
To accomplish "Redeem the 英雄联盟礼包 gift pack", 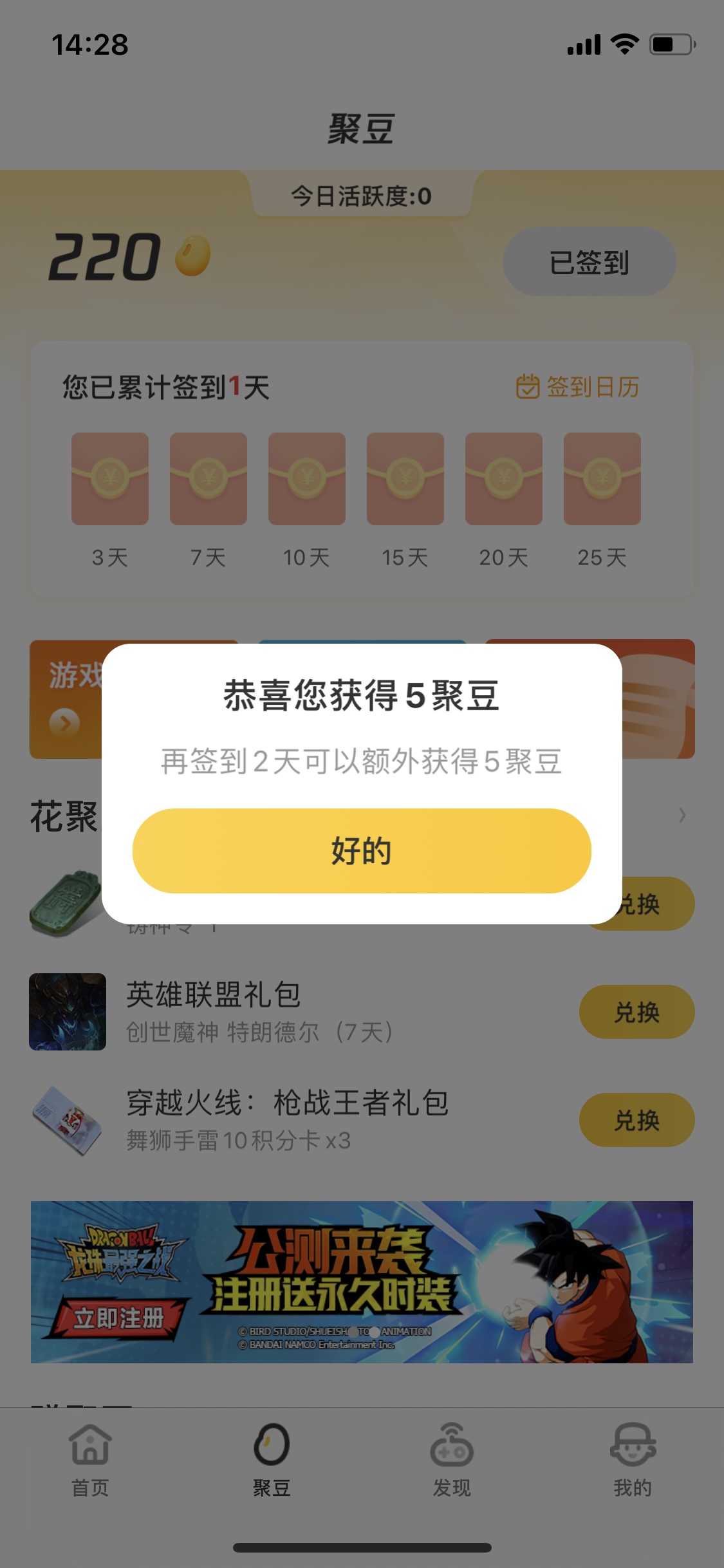I will pos(636,1012).
